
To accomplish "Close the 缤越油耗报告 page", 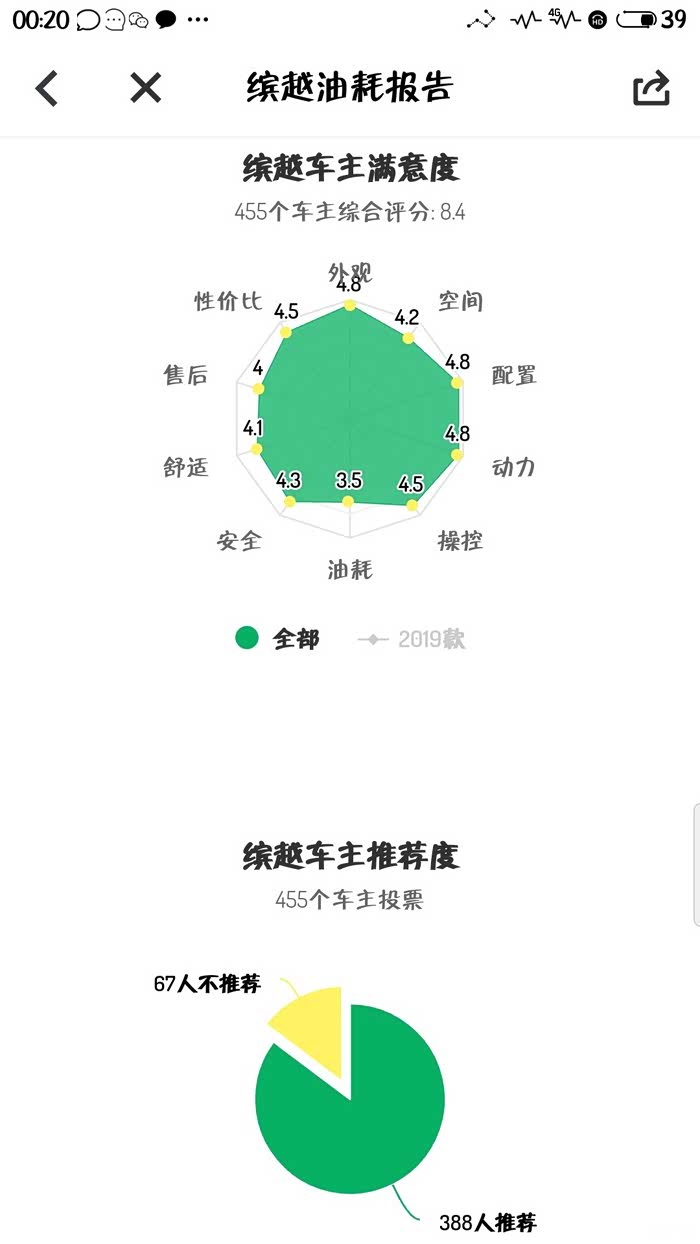I will (145, 88).
